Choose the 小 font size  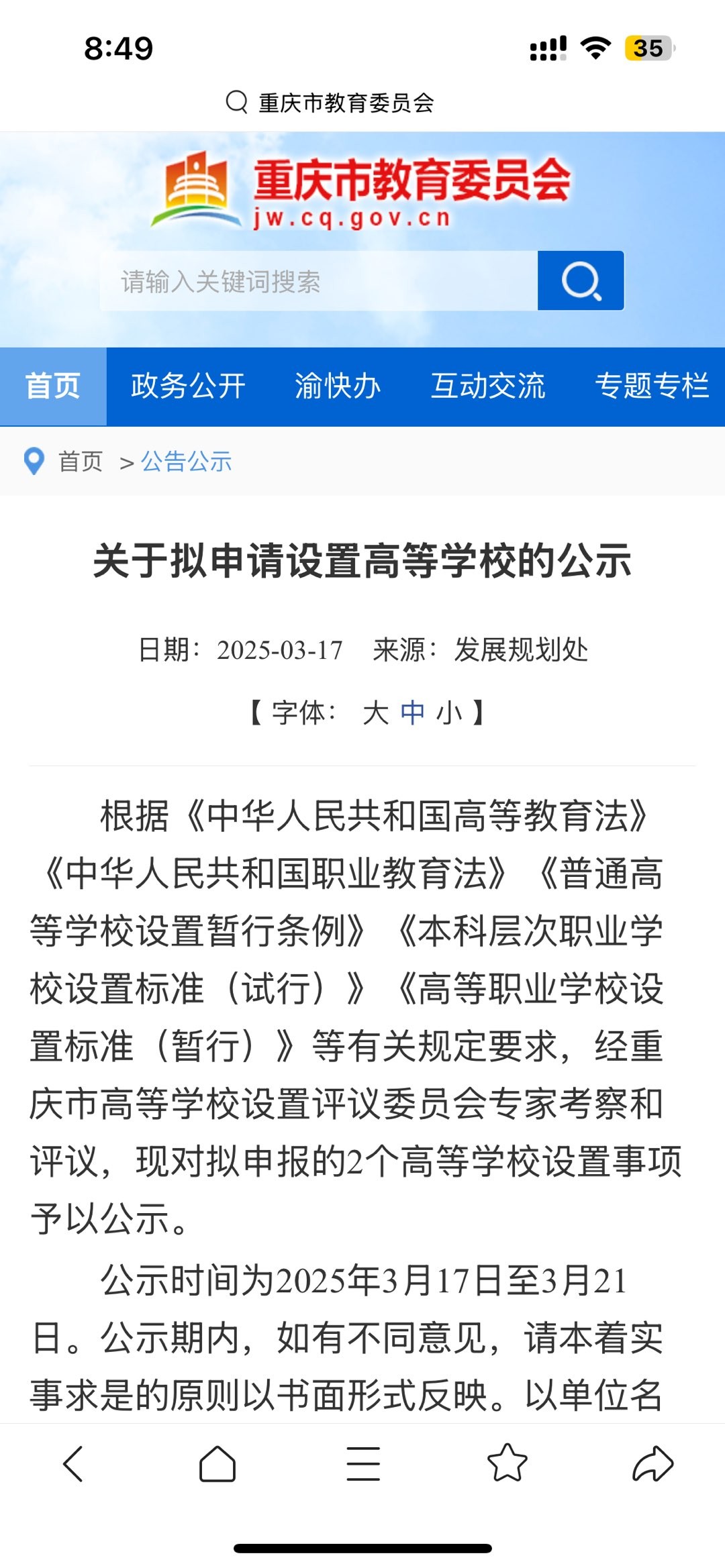pyautogui.click(x=449, y=713)
